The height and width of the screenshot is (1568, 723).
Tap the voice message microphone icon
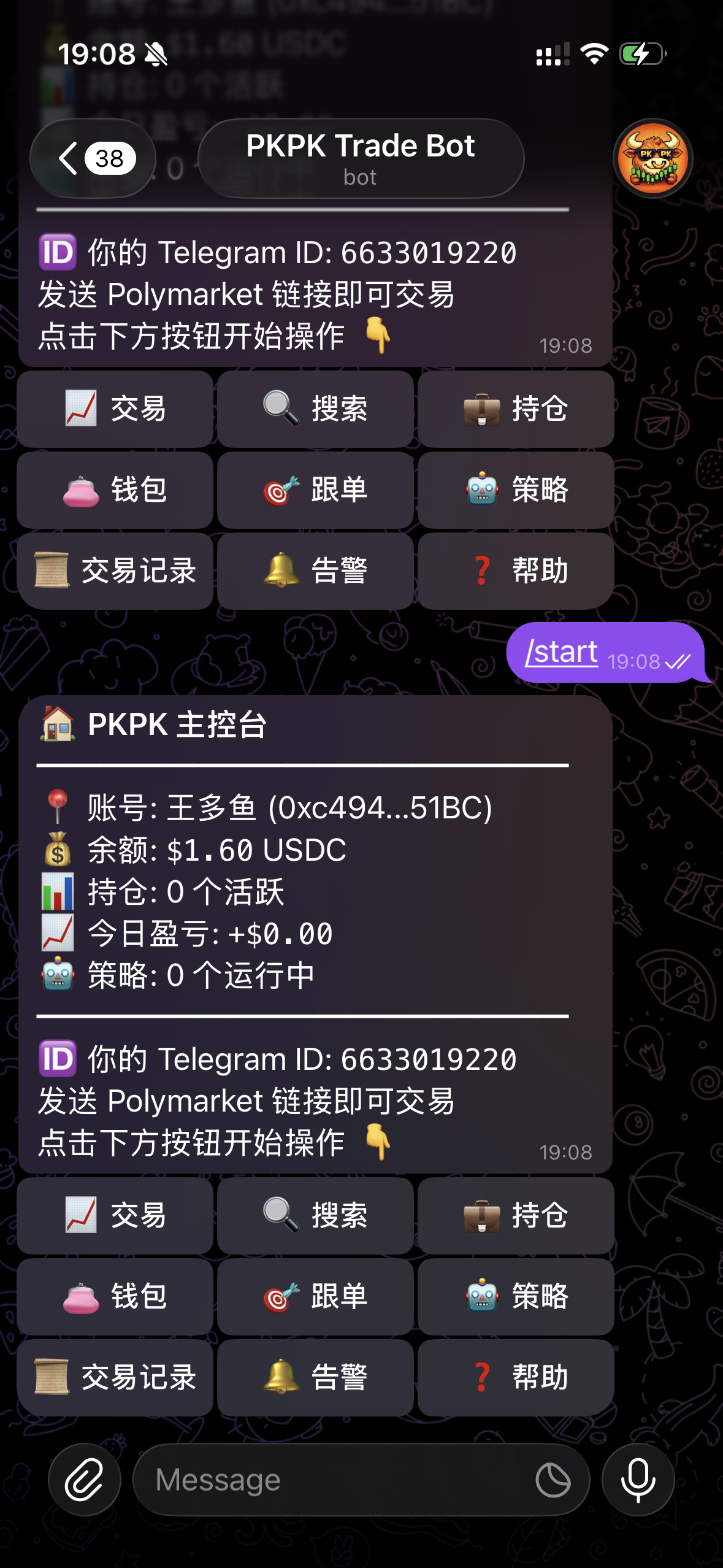coord(638,1479)
